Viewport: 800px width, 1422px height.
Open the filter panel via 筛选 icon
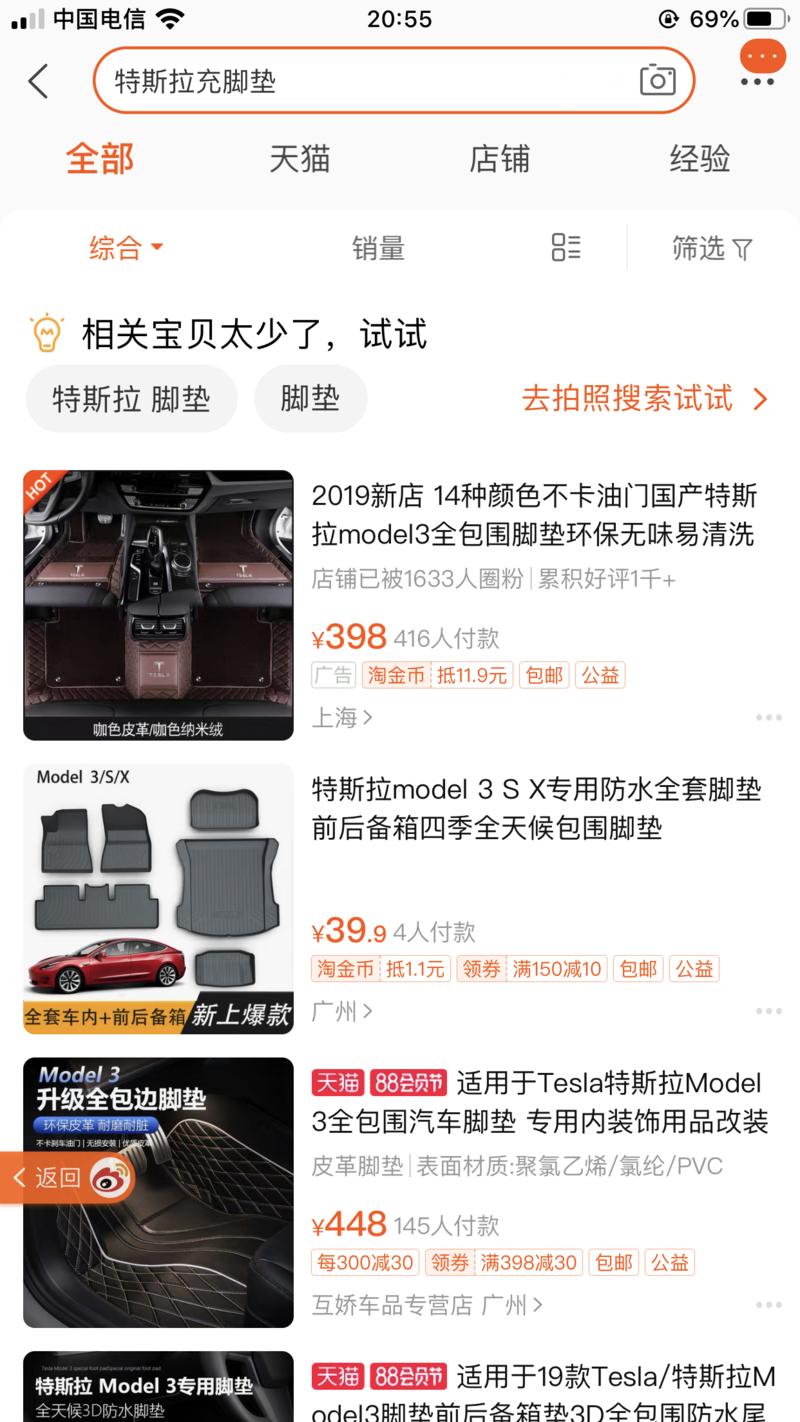click(711, 248)
